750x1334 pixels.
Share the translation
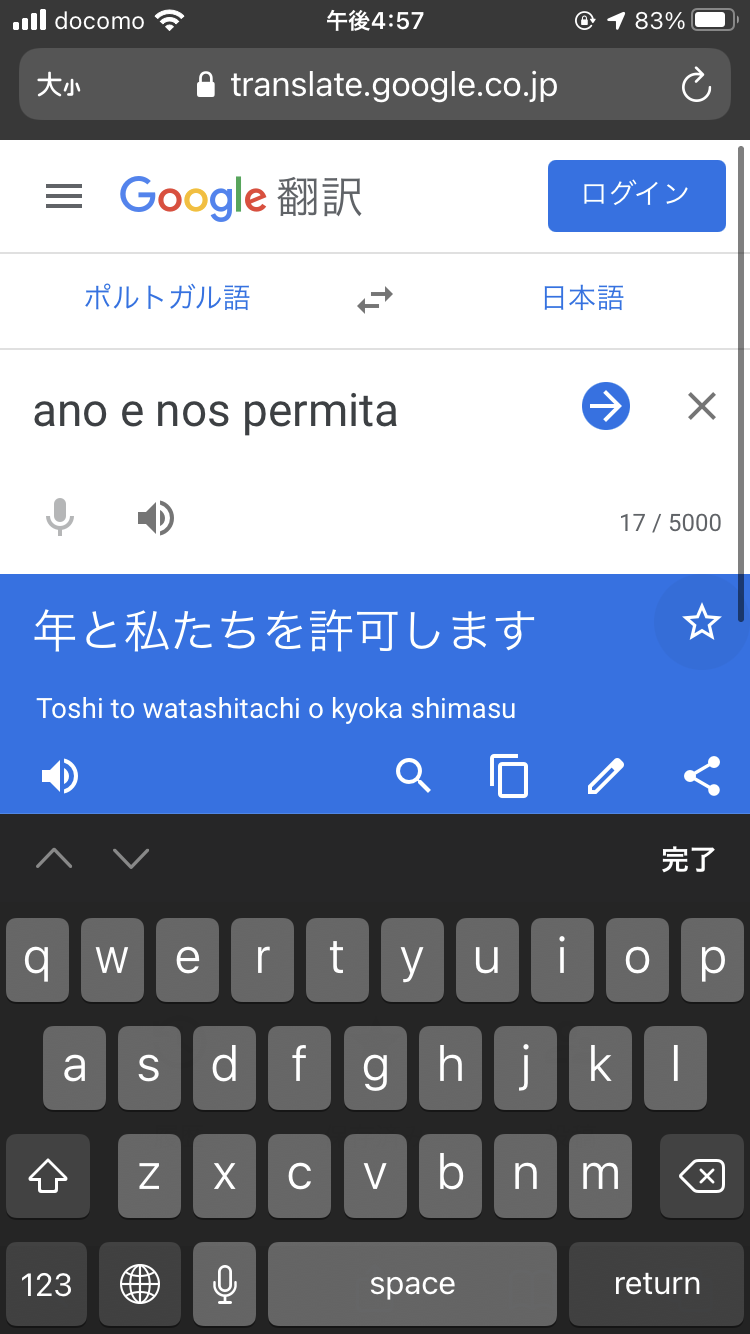pyautogui.click(x=701, y=776)
